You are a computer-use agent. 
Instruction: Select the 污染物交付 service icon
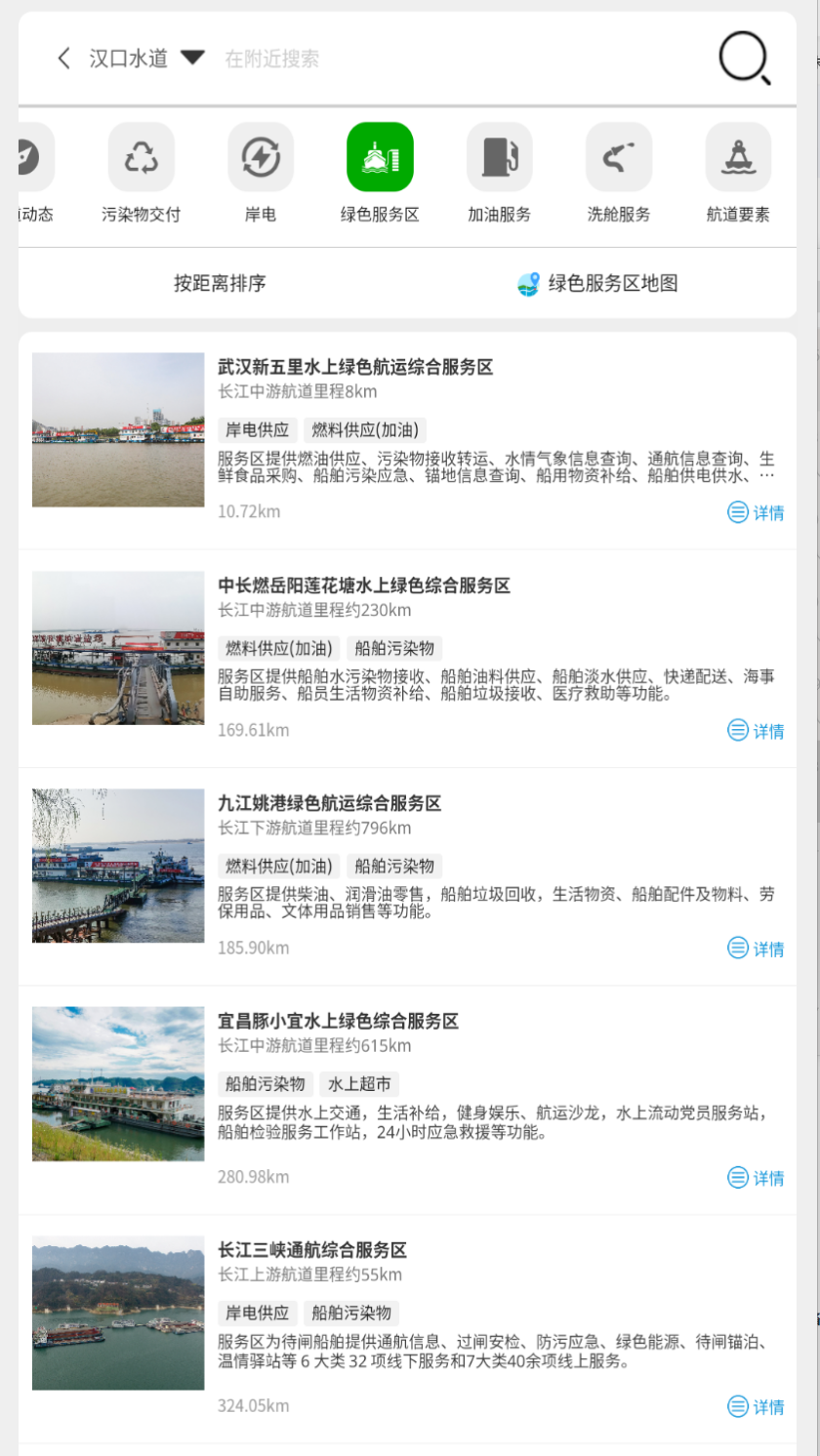pyautogui.click(x=140, y=156)
